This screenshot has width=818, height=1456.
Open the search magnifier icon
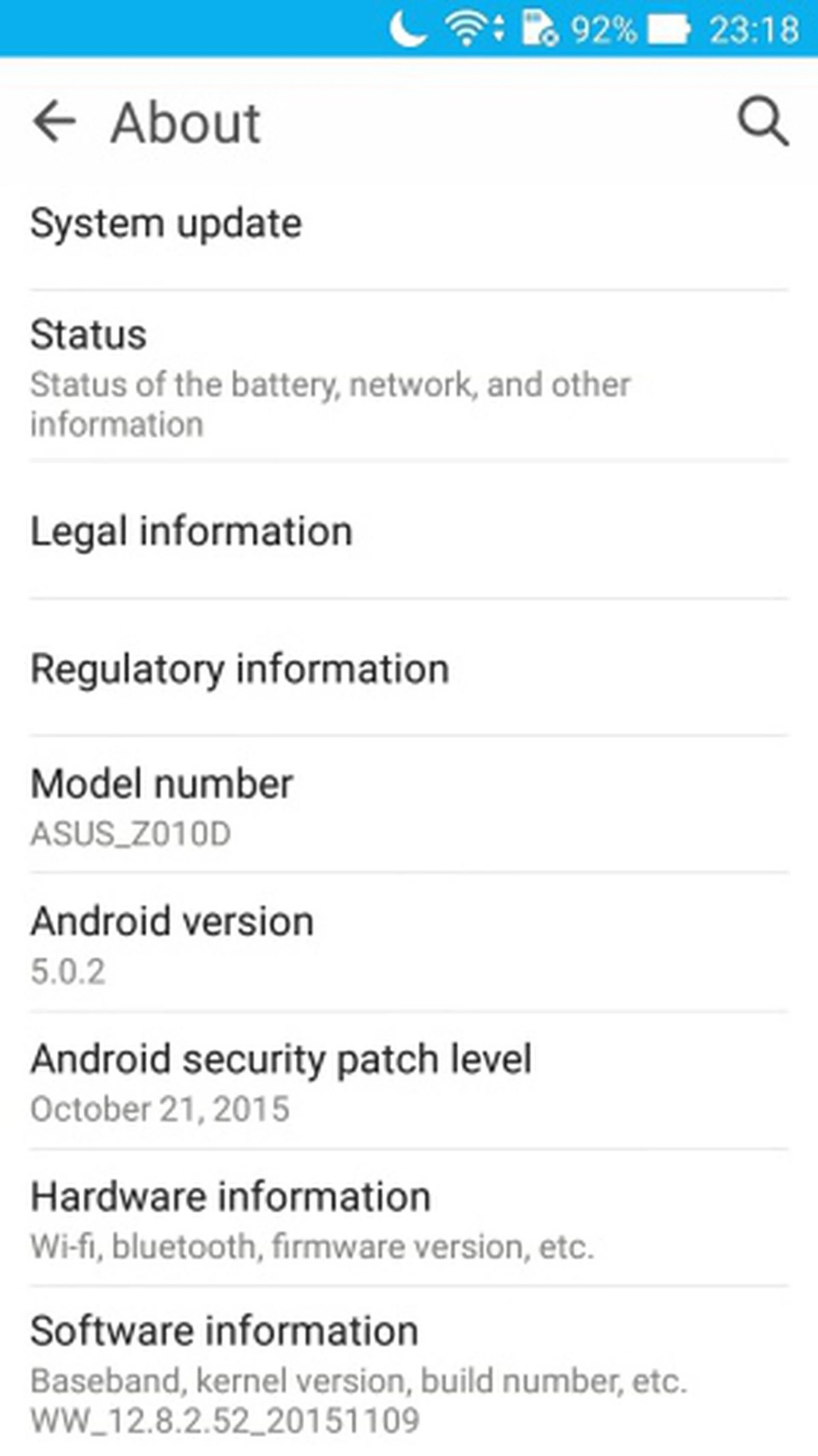tap(763, 121)
